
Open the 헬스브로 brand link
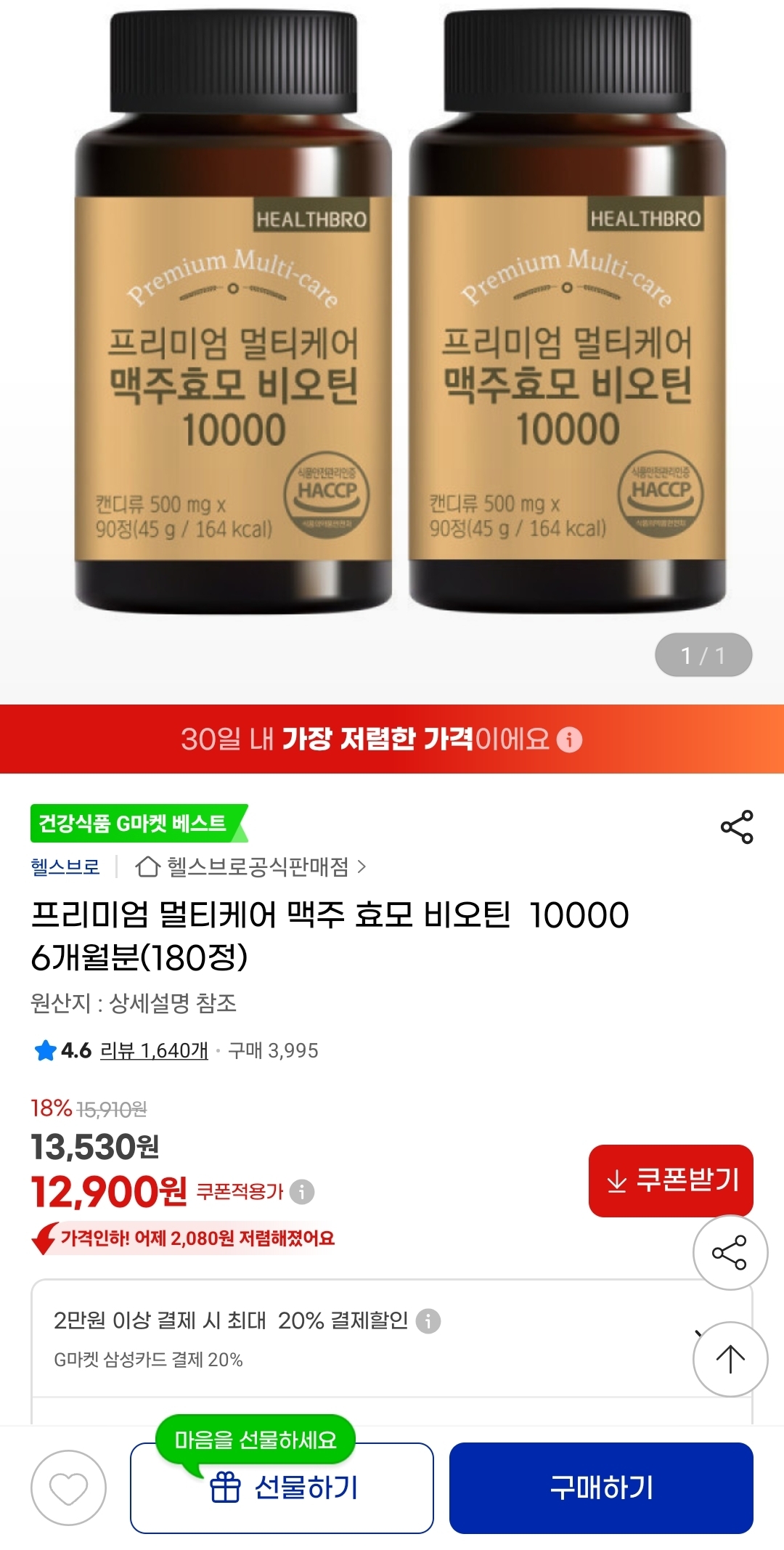click(65, 867)
